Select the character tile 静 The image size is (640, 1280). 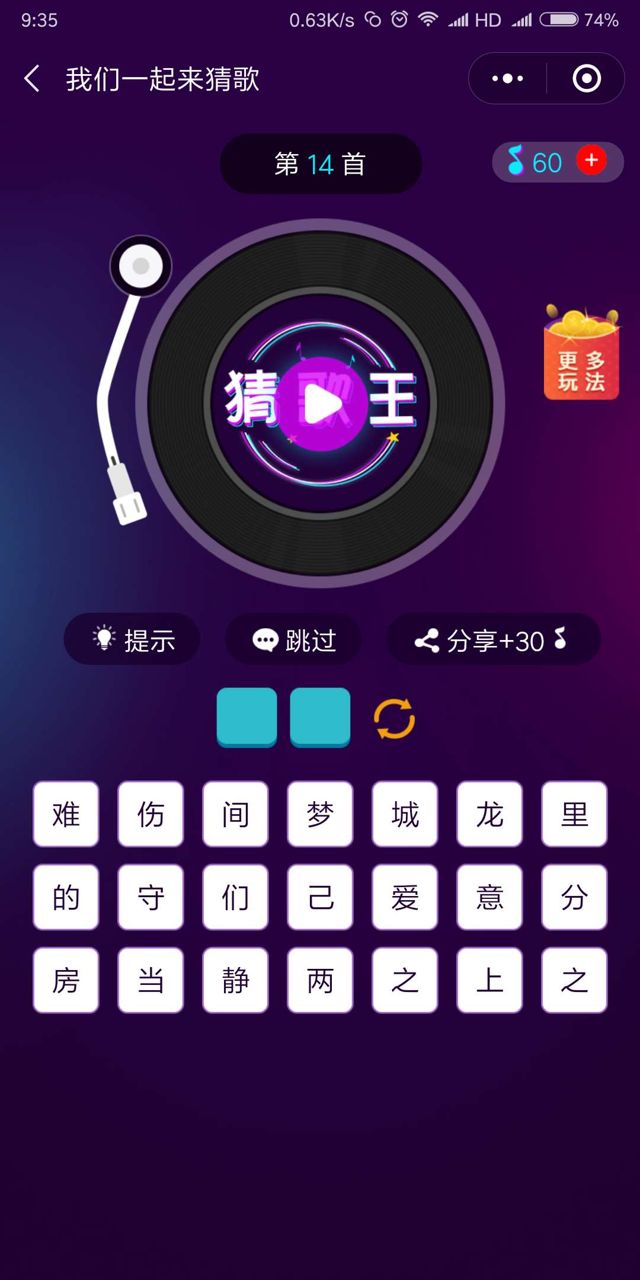(236, 980)
